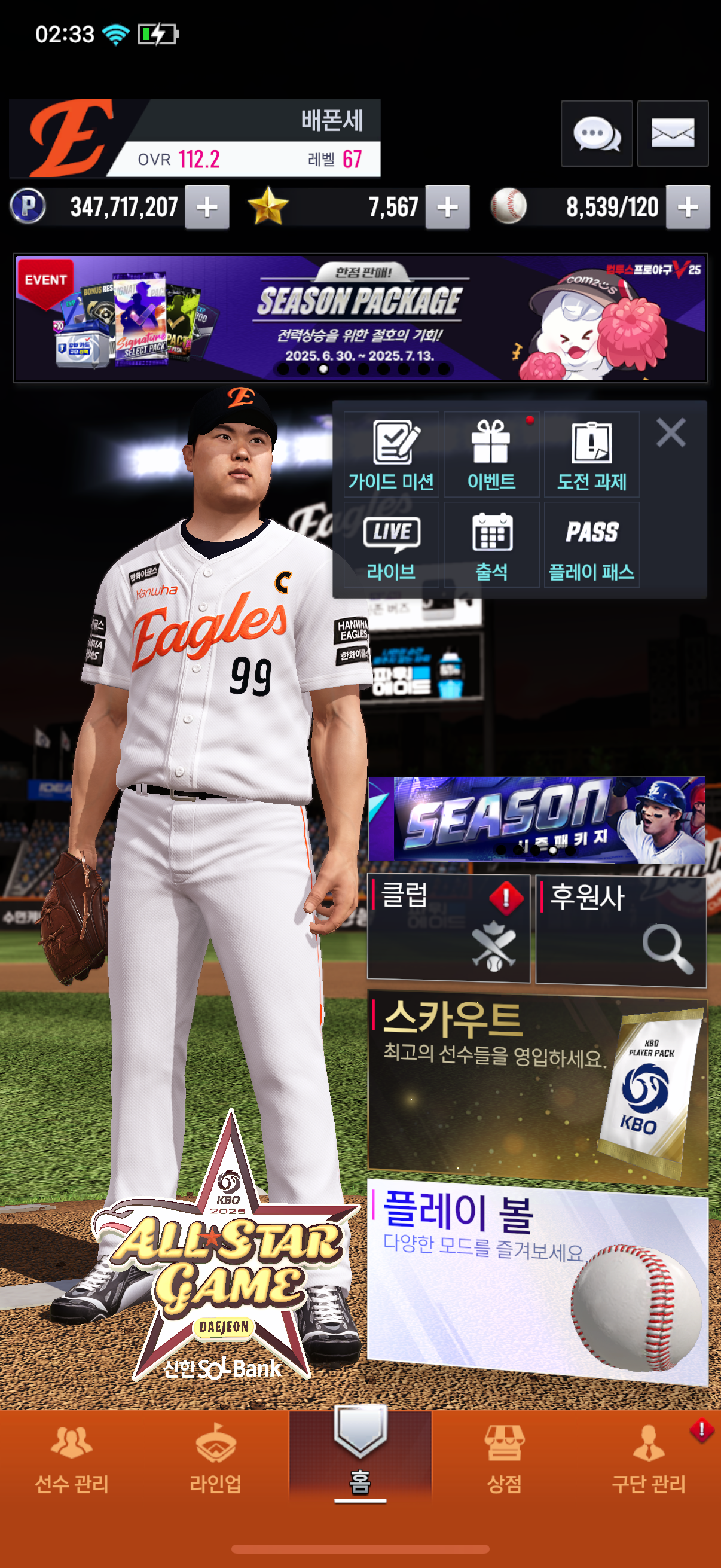Screen dimensions: 721x1568
Task: Refill baseballs with the plus button
Action: [x=688, y=207]
